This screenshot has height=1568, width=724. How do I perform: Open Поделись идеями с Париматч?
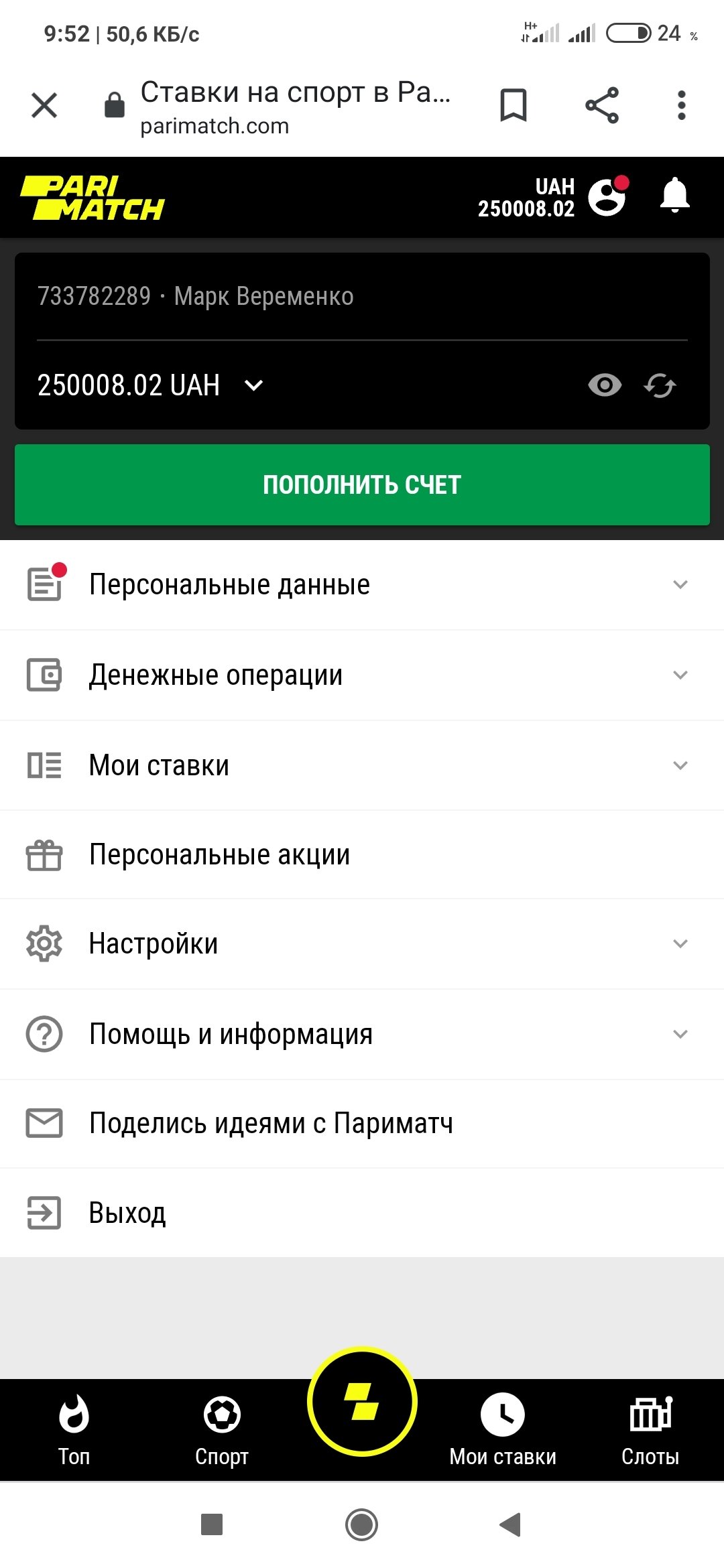pos(362,1123)
